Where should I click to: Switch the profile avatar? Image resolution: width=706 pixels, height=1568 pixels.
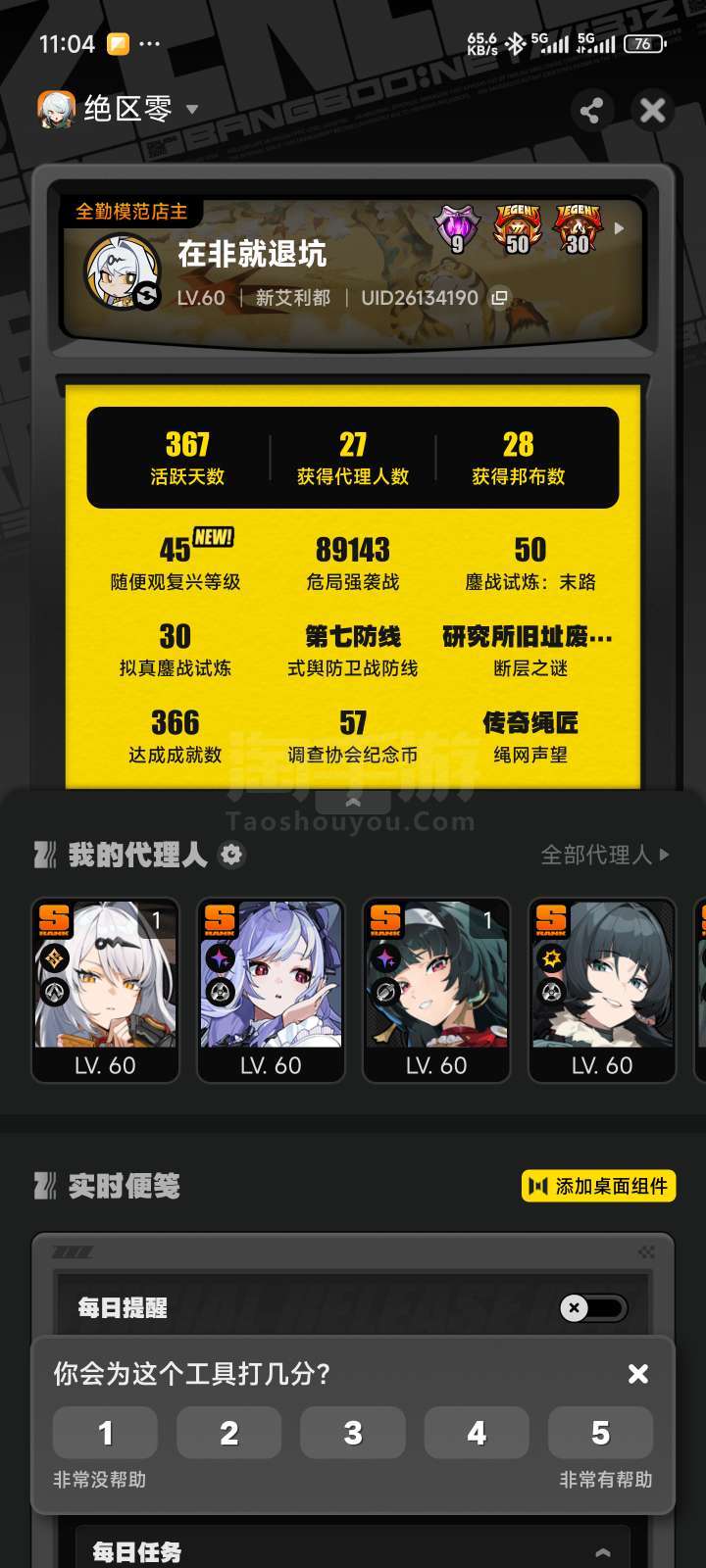tap(147, 294)
